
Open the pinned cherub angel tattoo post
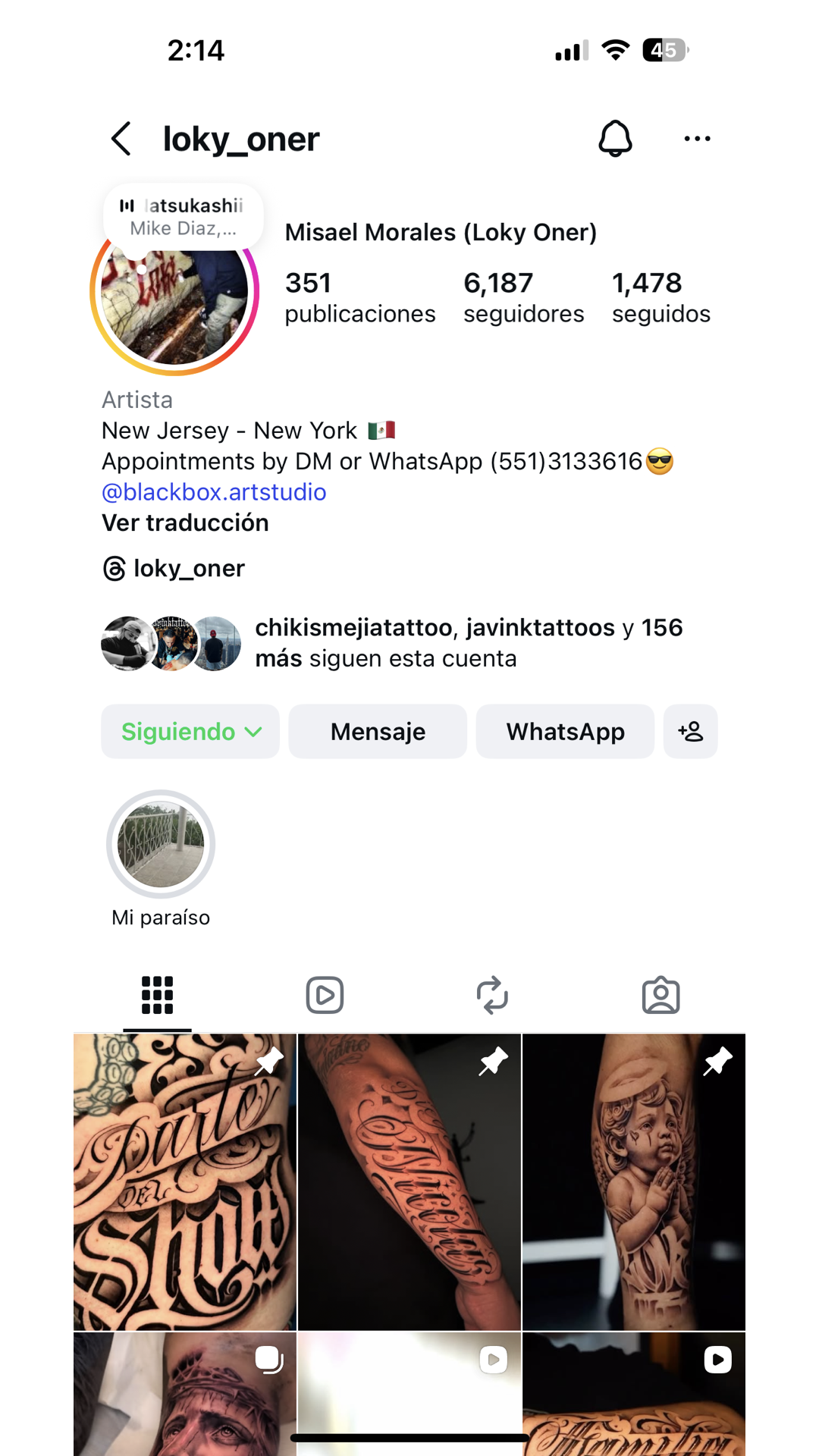pos(634,1183)
